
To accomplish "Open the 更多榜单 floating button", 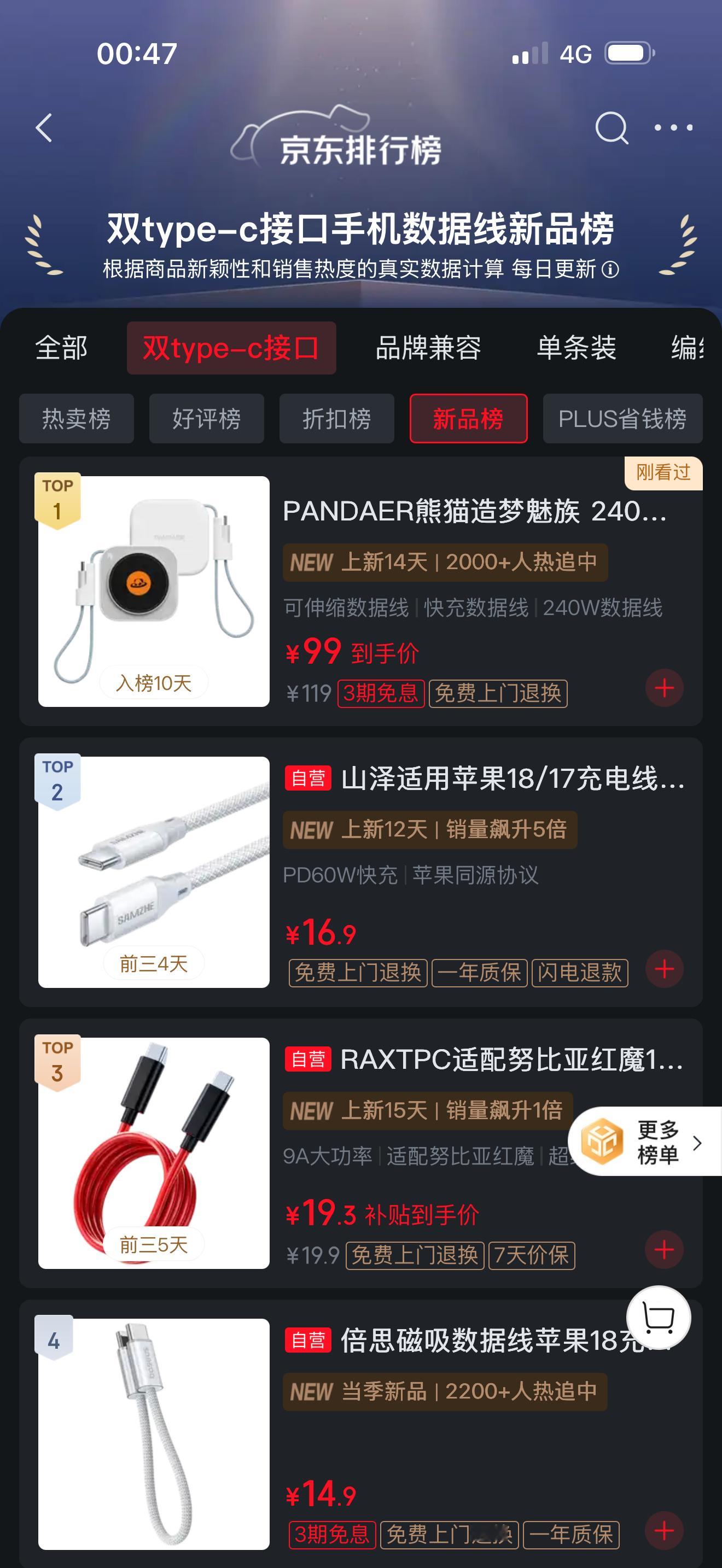I will click(x=645, y=1142).
